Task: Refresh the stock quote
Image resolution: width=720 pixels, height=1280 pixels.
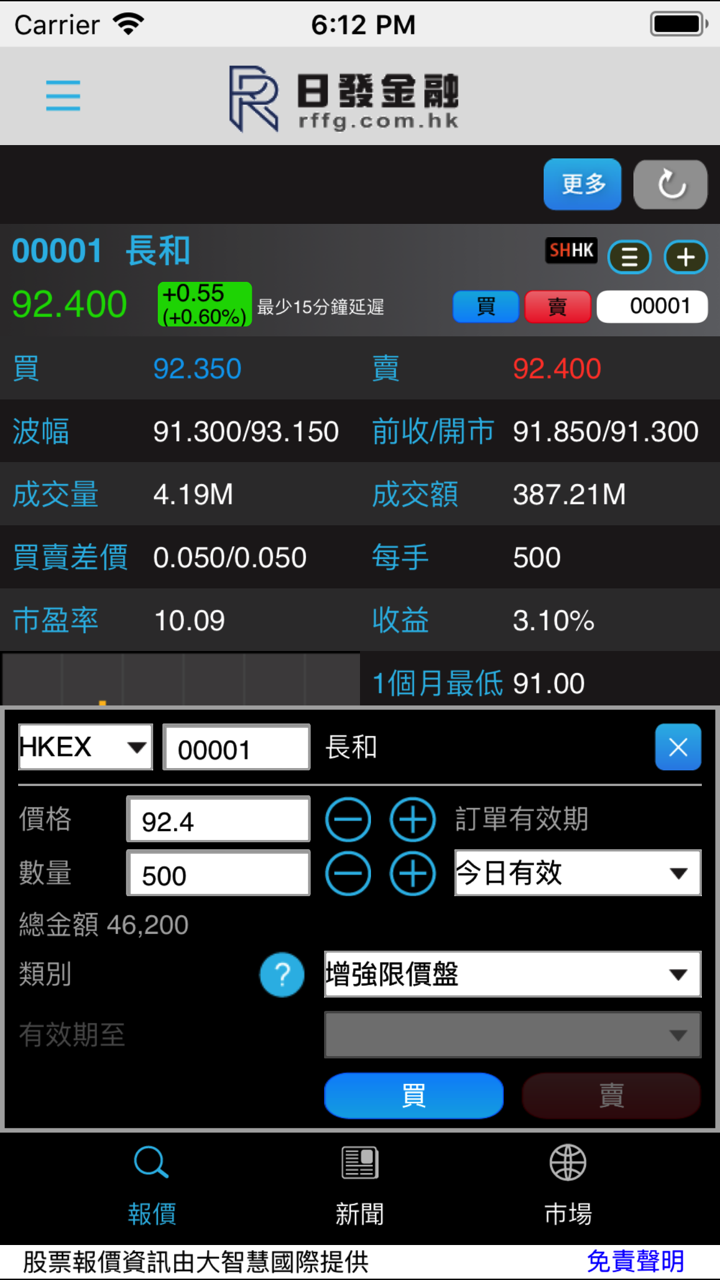Action: 670,184
